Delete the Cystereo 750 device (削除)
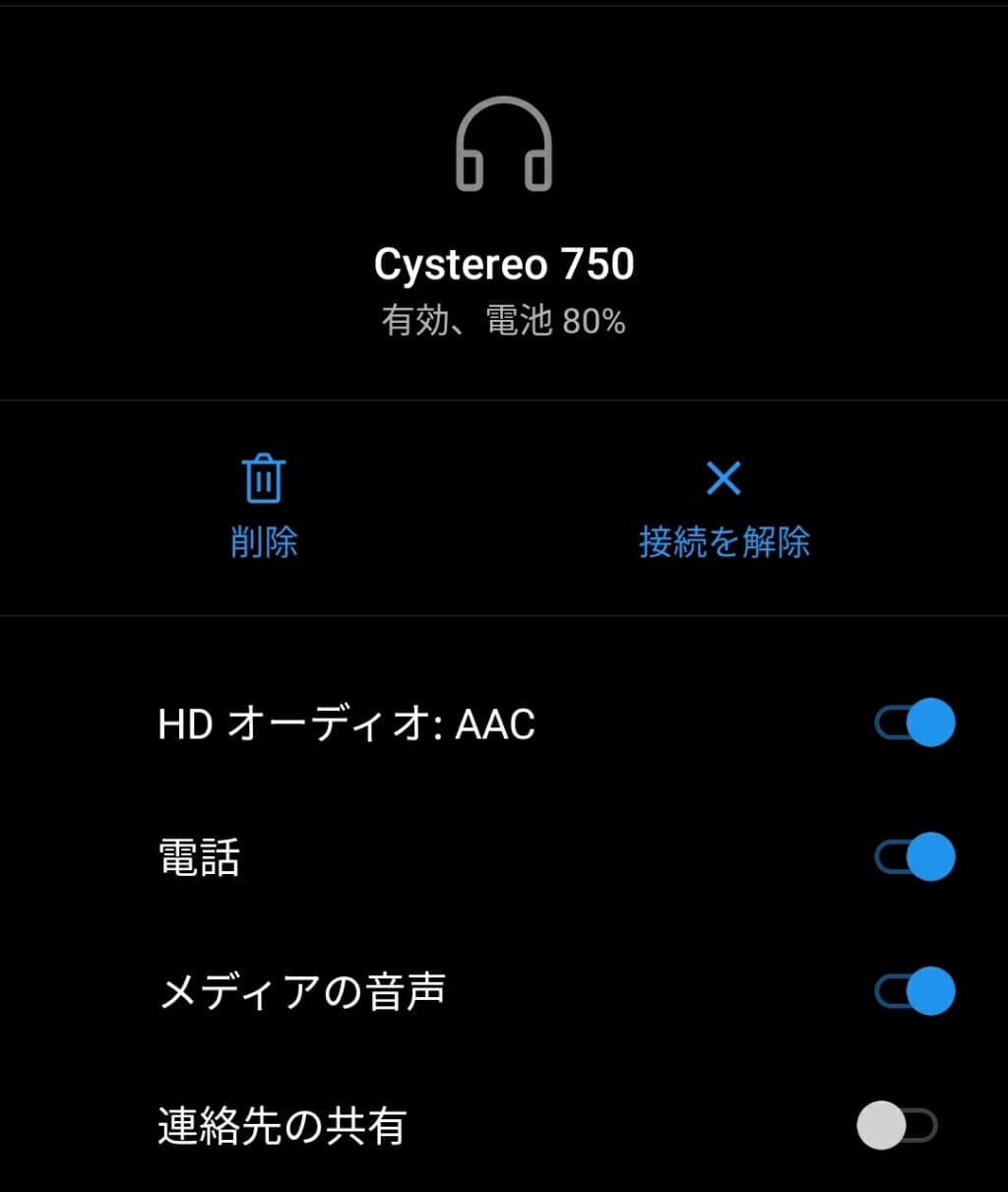Screen dimensions: 1008x1192 (x=264, y=507)
